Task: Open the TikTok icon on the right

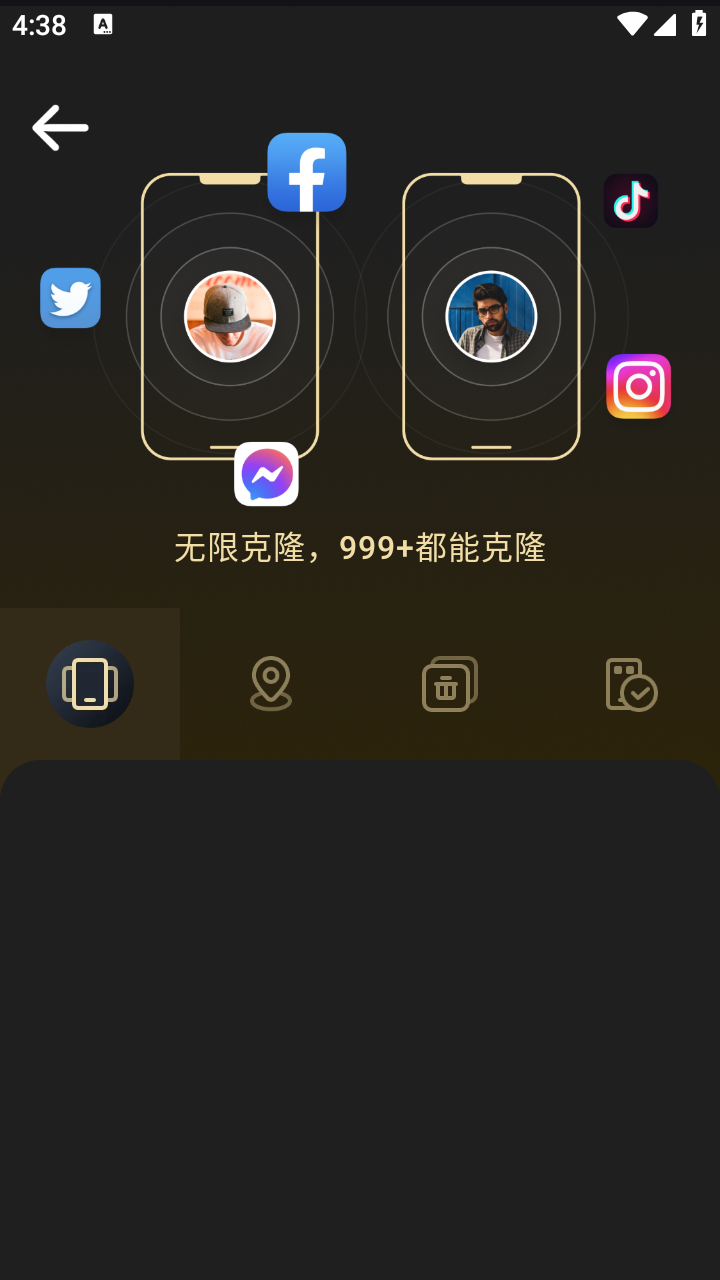Action: pyautogui.click(x=630, y=201)
